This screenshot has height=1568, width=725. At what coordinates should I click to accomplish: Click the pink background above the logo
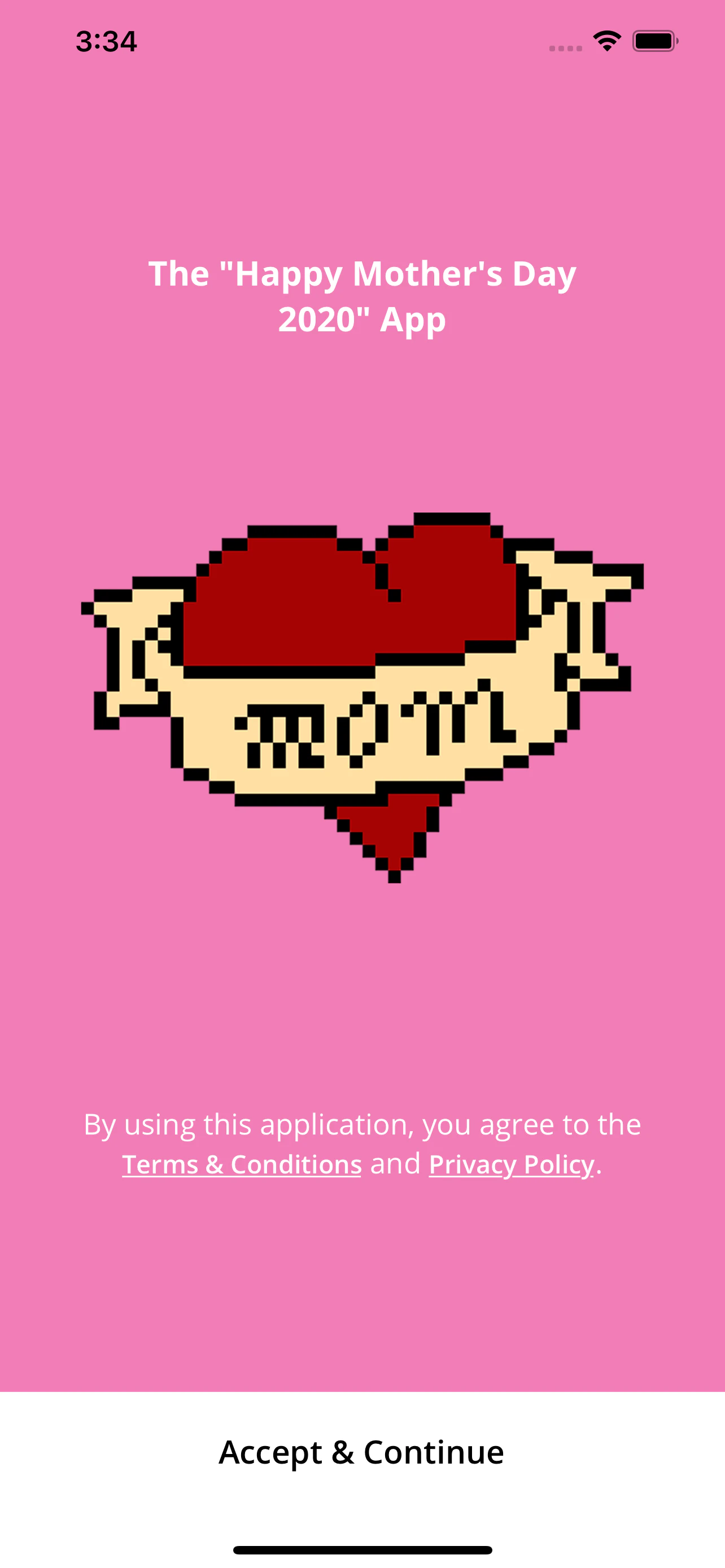coord(362,426)
